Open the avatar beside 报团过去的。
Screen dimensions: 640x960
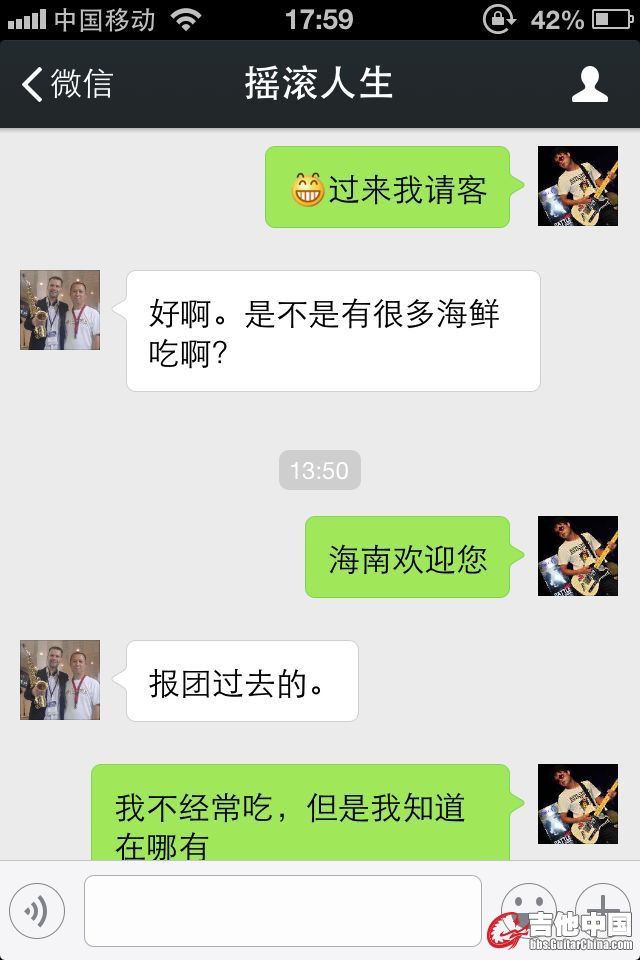[60, 680]
